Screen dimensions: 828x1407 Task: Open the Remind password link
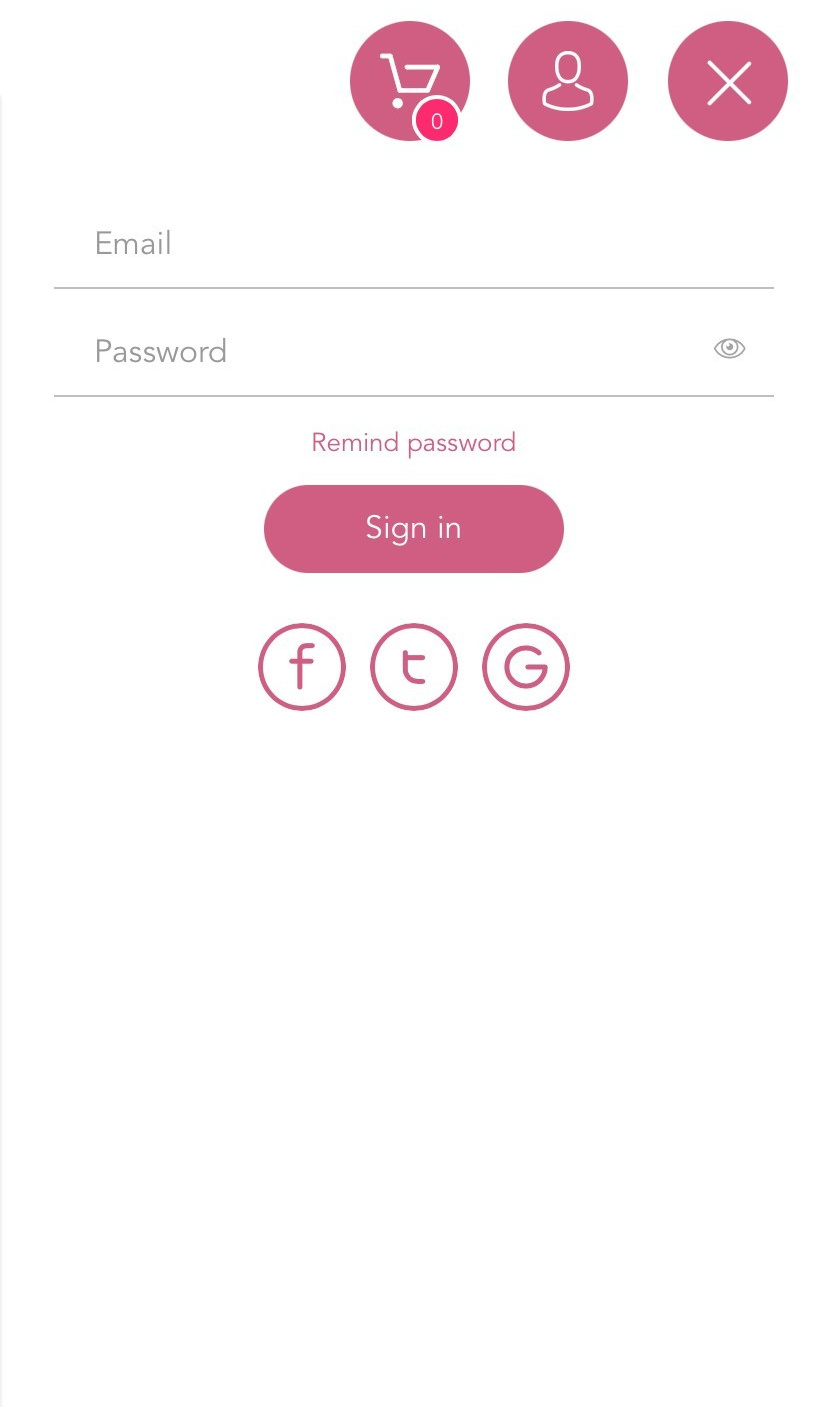click(x=414, y=443)
